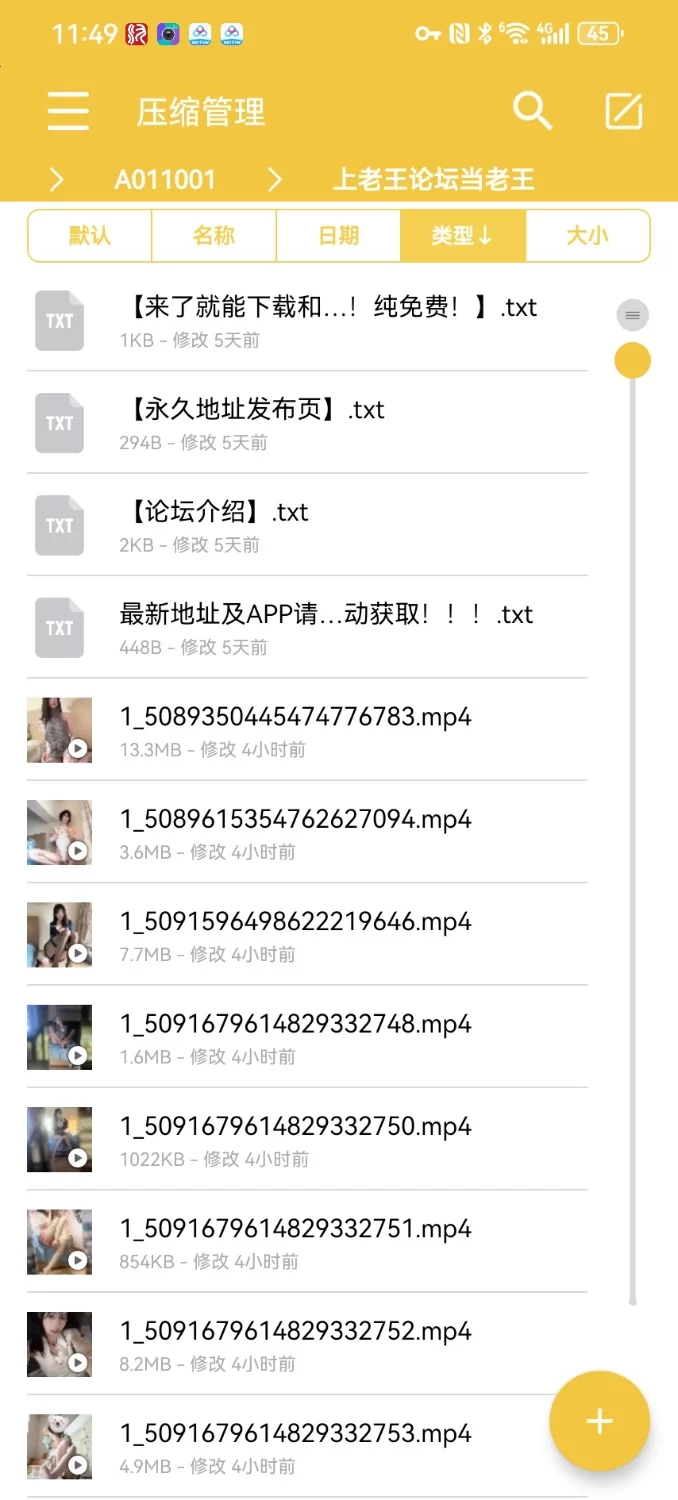
Task: Tap the yellow plus floating button
Action: (599, 1421)
